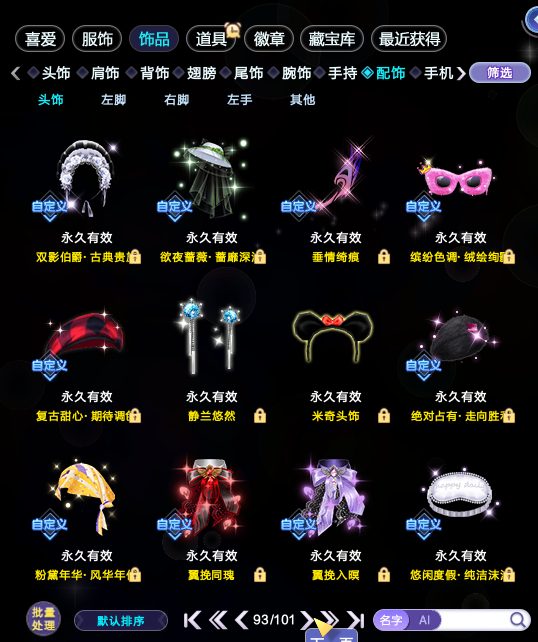Select the 藏宝库 tab
Screen dimensions: 538x642
click(332, 39)
